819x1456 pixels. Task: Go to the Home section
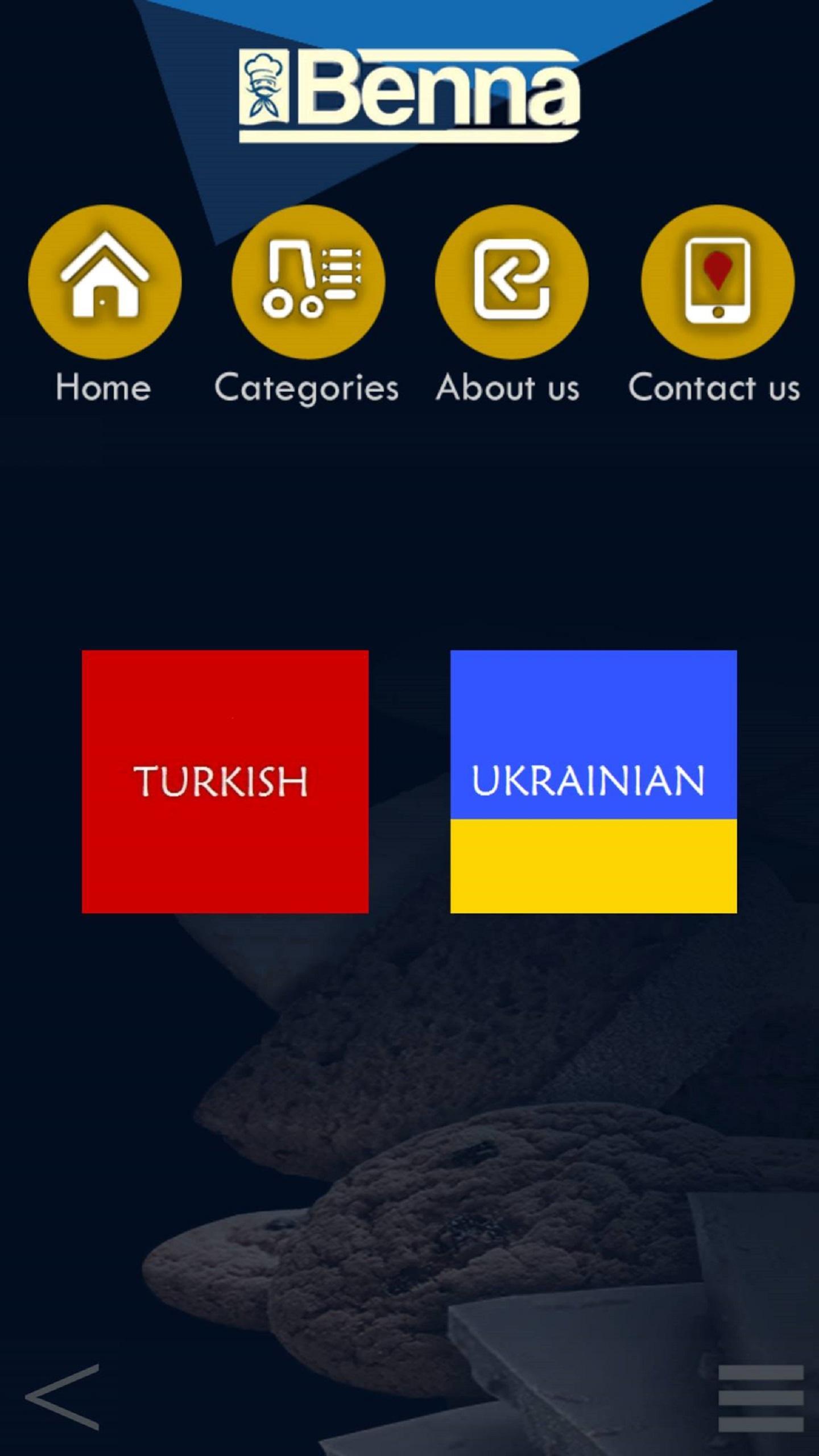[105, 282]
